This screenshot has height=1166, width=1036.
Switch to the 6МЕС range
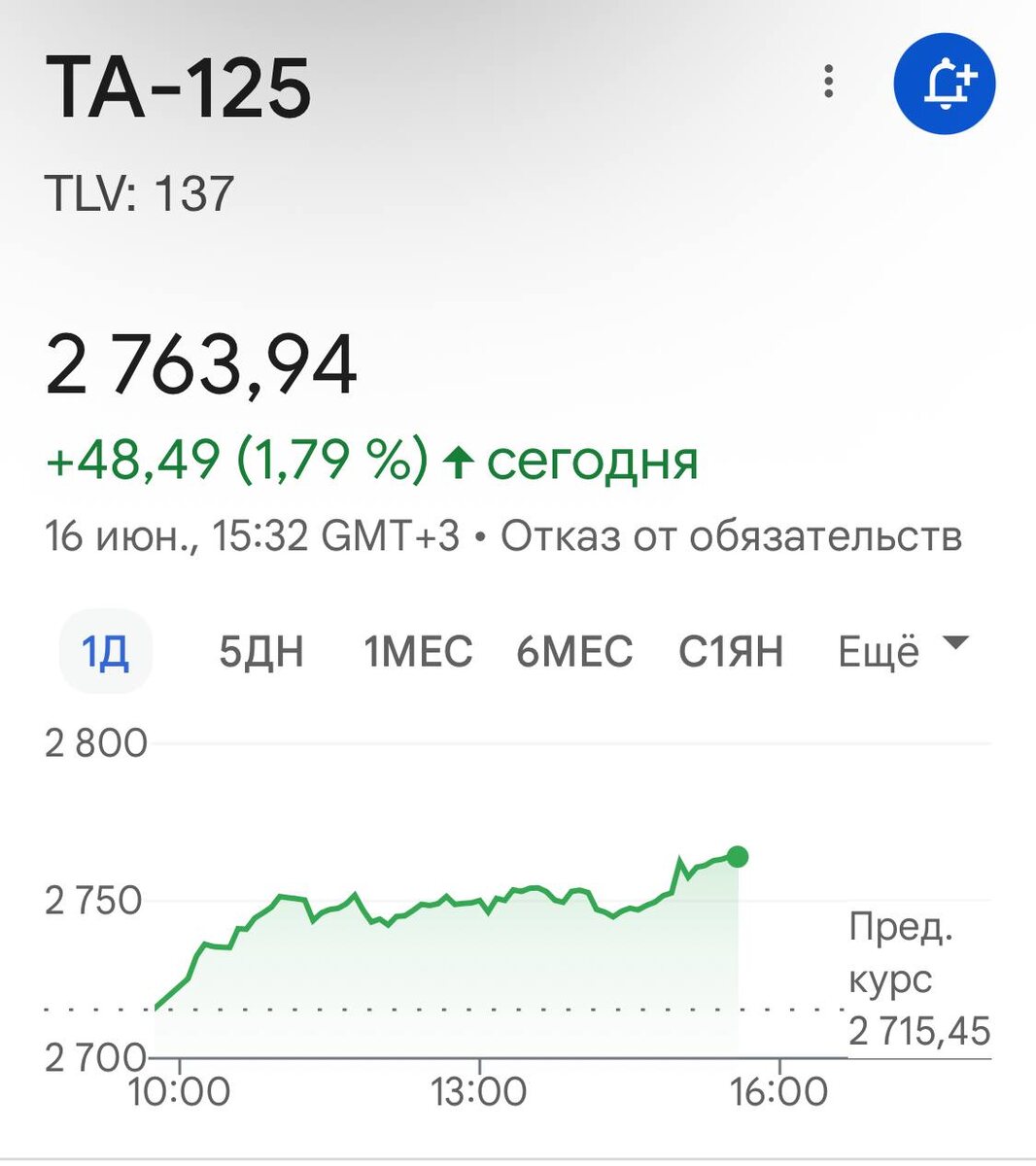point(574,651)
